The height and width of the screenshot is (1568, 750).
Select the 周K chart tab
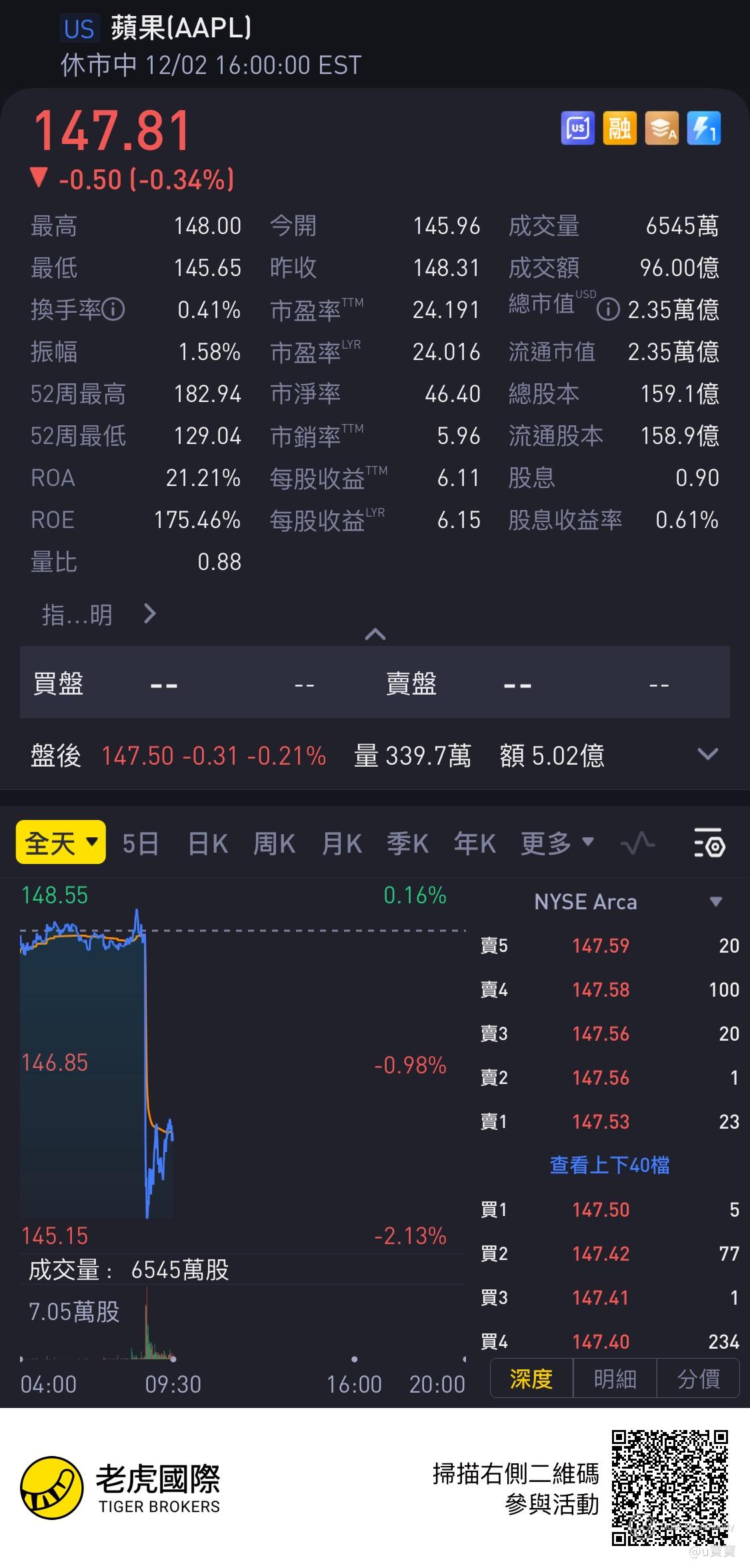pos(274,844)
